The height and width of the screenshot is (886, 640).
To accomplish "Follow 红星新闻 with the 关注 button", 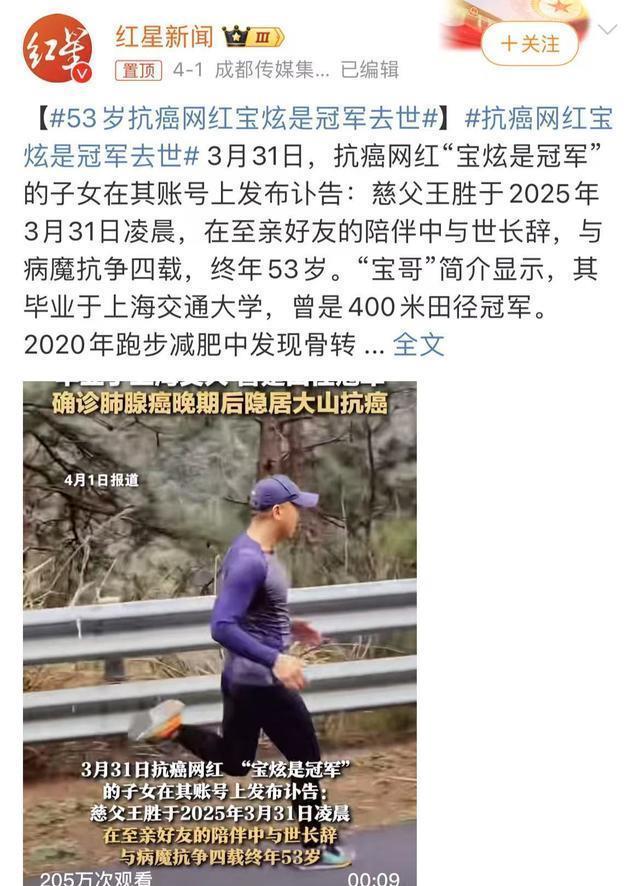I will (530, 44).
